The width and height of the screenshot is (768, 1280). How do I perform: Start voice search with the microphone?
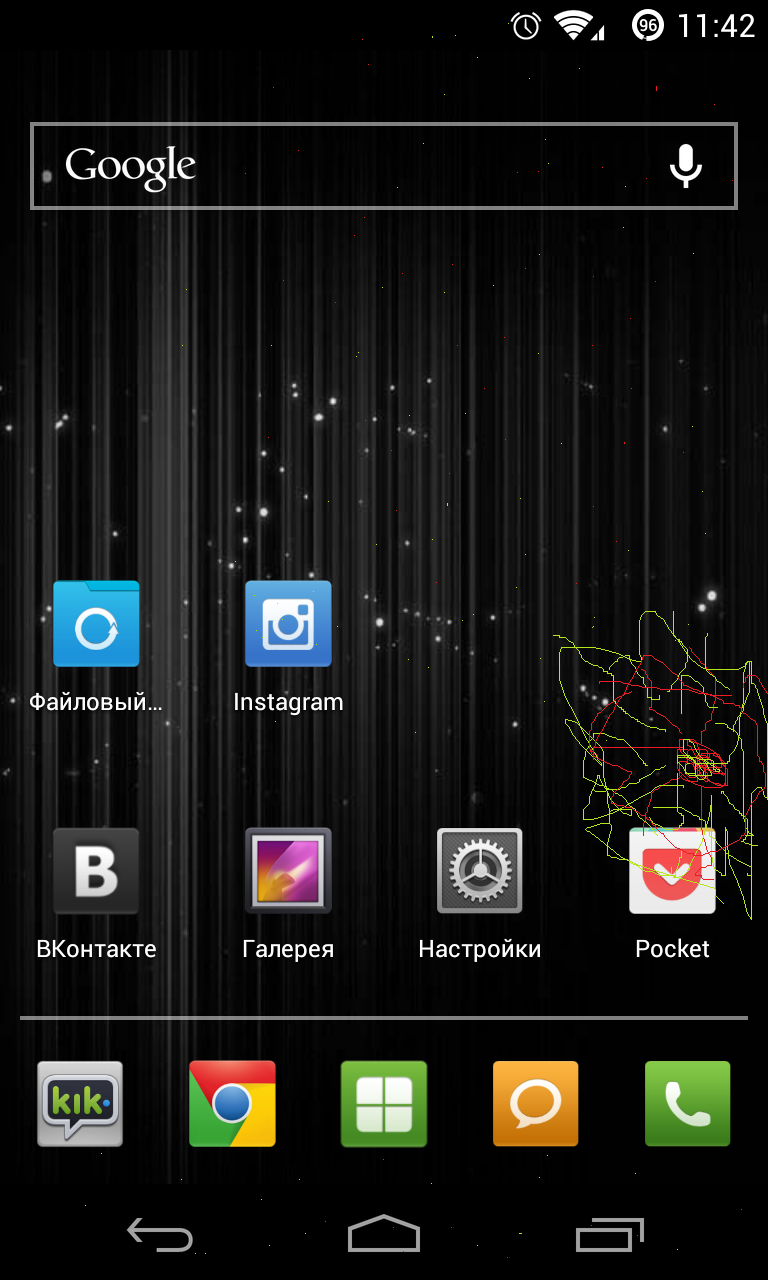point(685,166)
